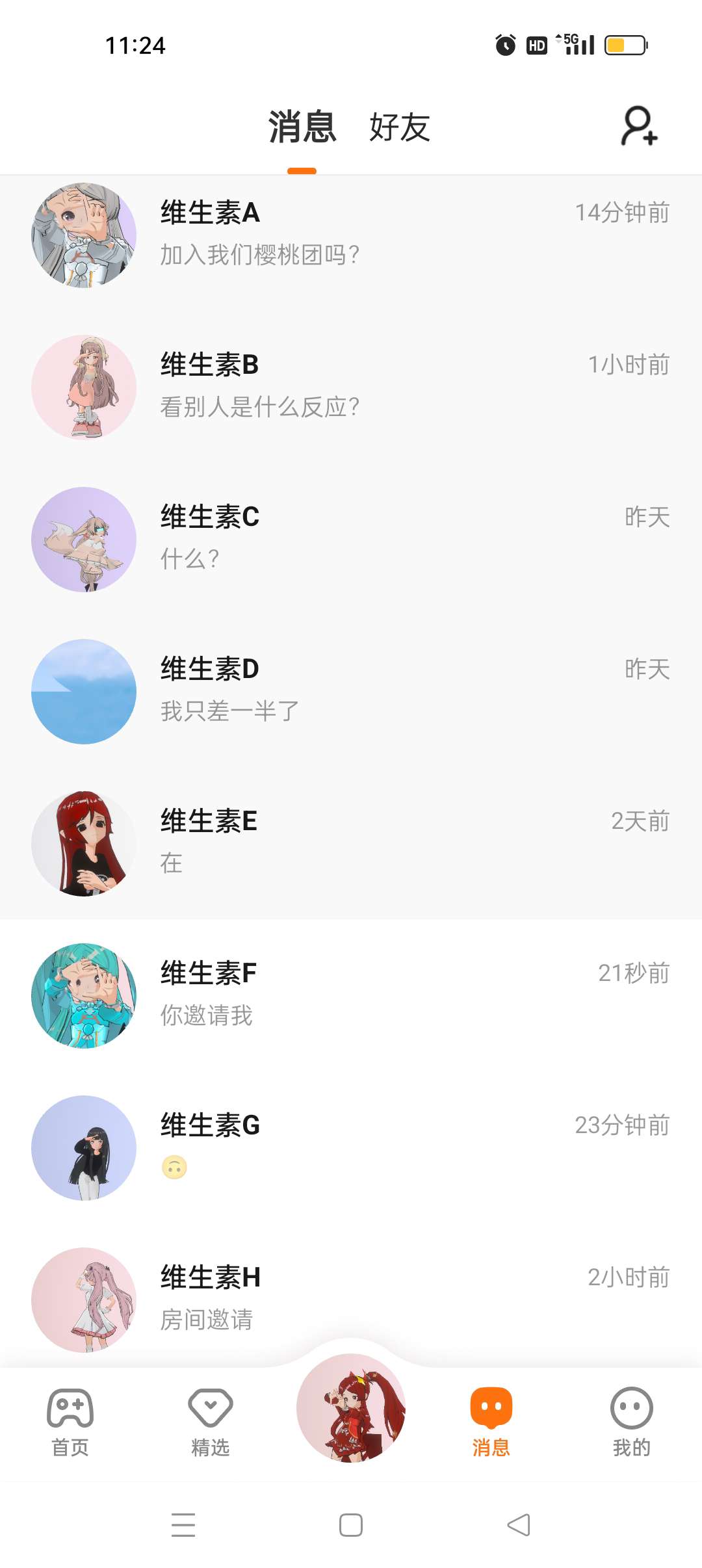Open the chat with 维生素B
This screenshot has height=1568, width=702.
[351, 387]
